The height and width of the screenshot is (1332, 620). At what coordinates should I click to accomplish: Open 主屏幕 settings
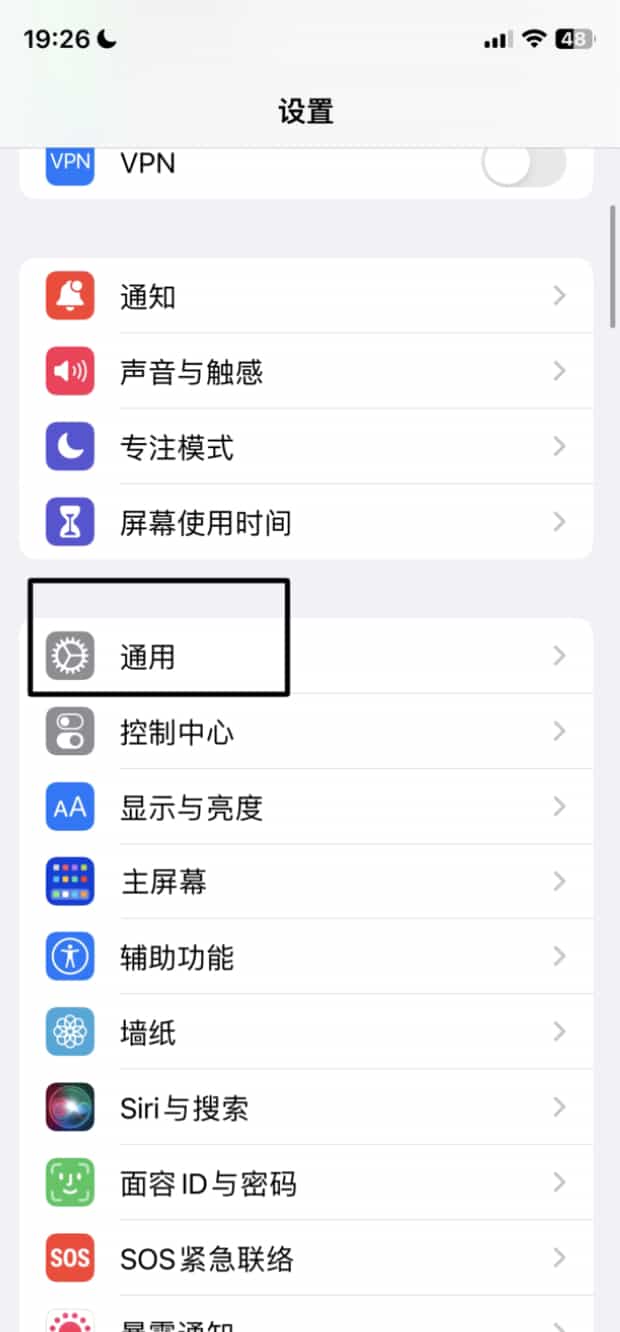306,881
